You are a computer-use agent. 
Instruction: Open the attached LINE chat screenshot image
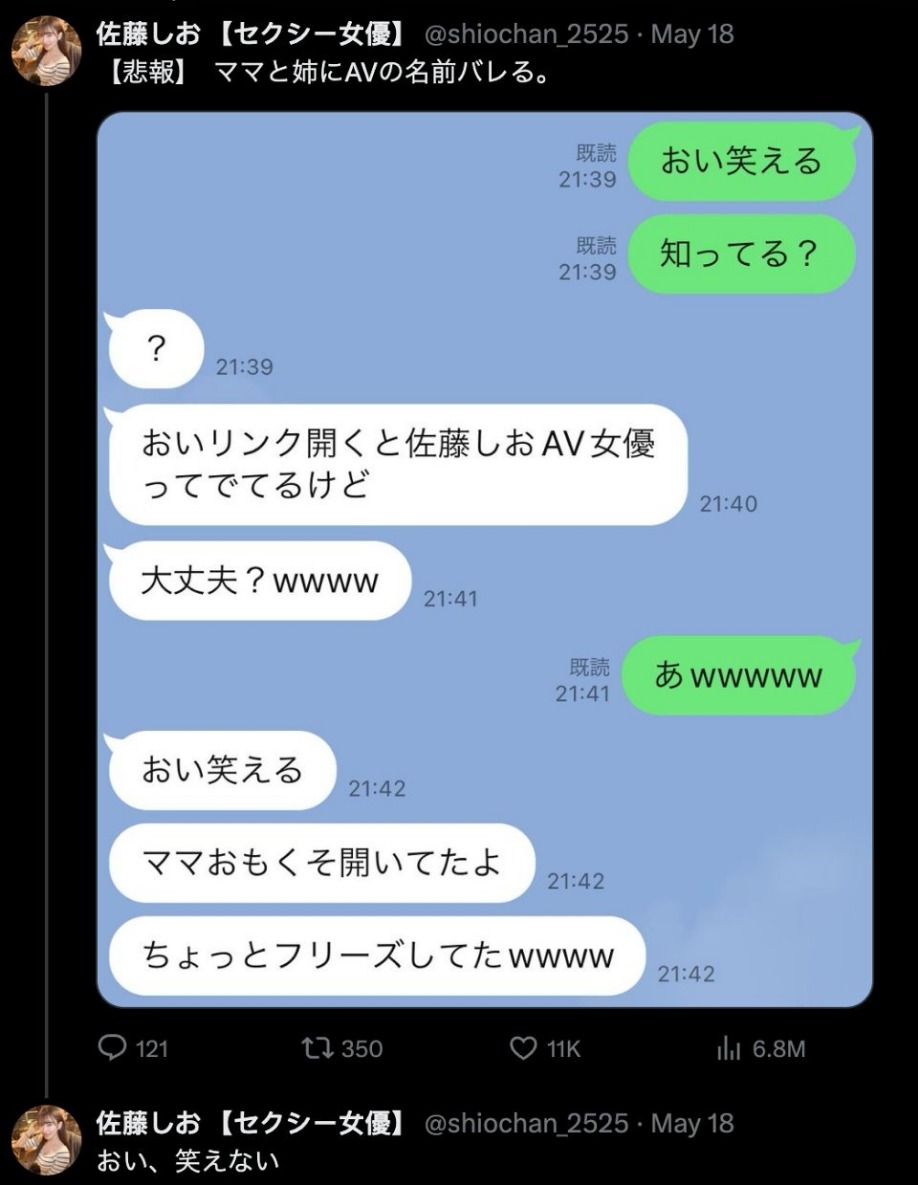pyautogui.click(x=484, y=560)
